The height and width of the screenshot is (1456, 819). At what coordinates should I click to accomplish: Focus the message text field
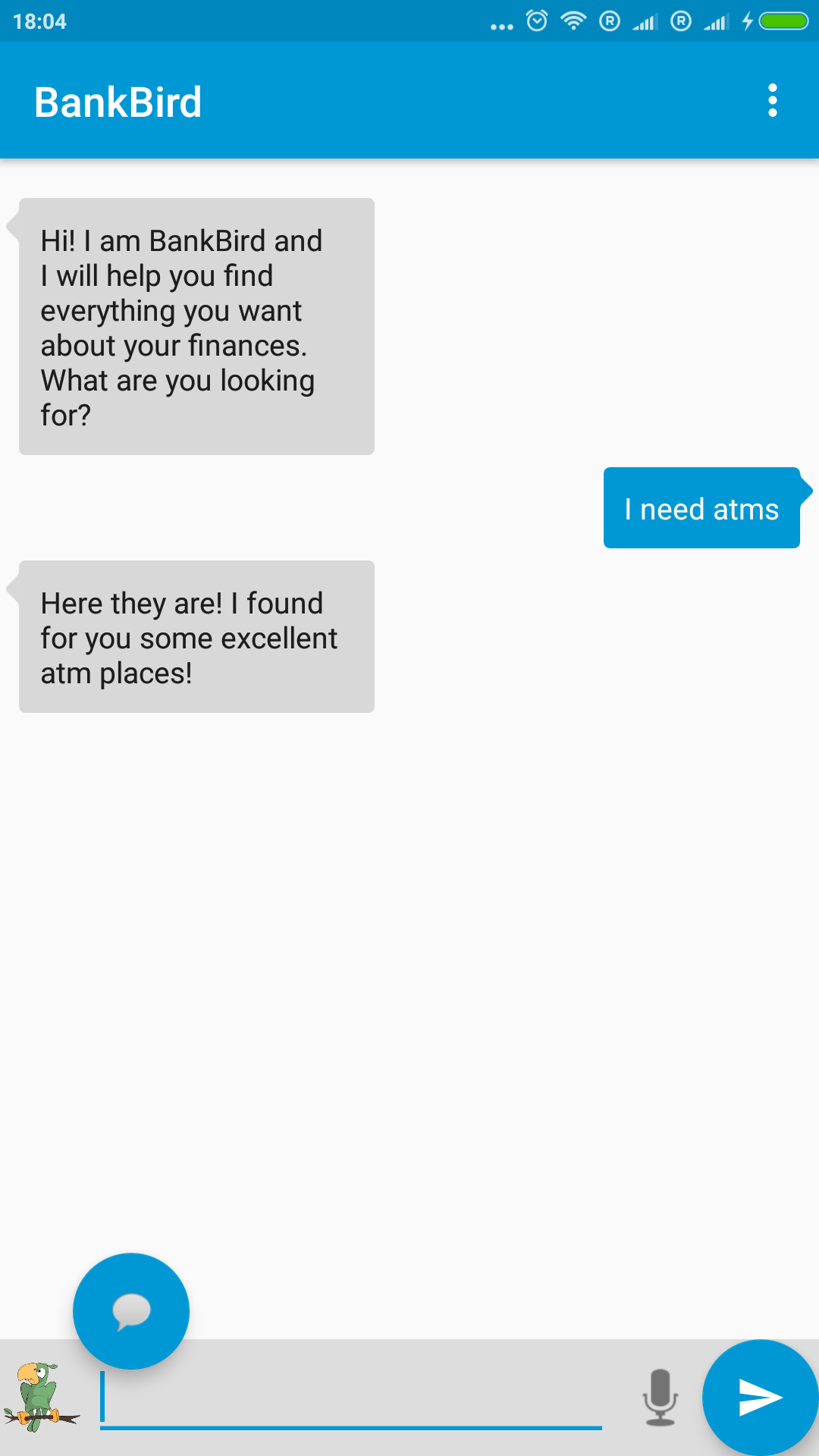click(351, 1398)
